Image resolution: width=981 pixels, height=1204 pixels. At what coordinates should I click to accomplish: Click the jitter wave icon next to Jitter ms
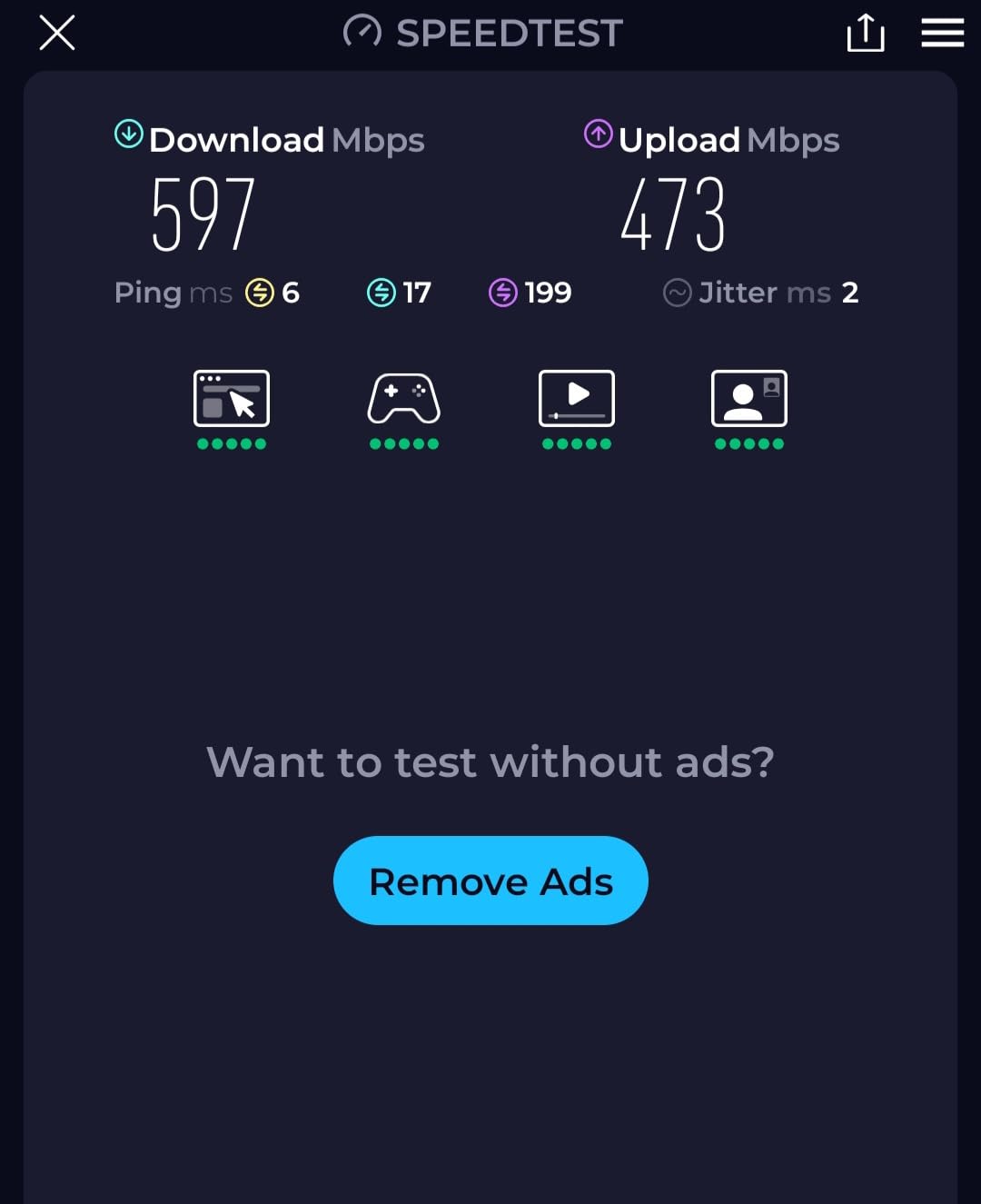click(676, 293)
